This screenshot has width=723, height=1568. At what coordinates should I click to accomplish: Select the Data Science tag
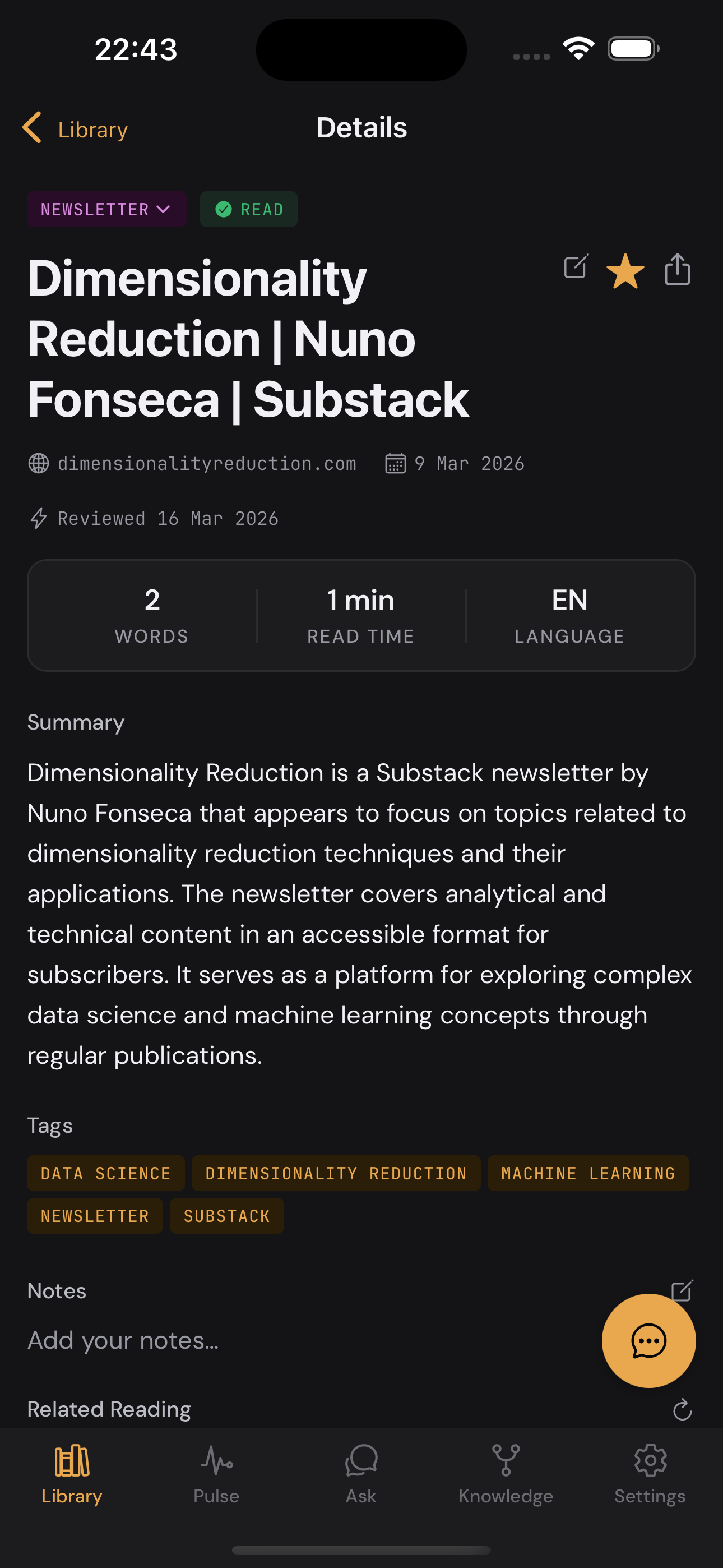(105, 1173)
